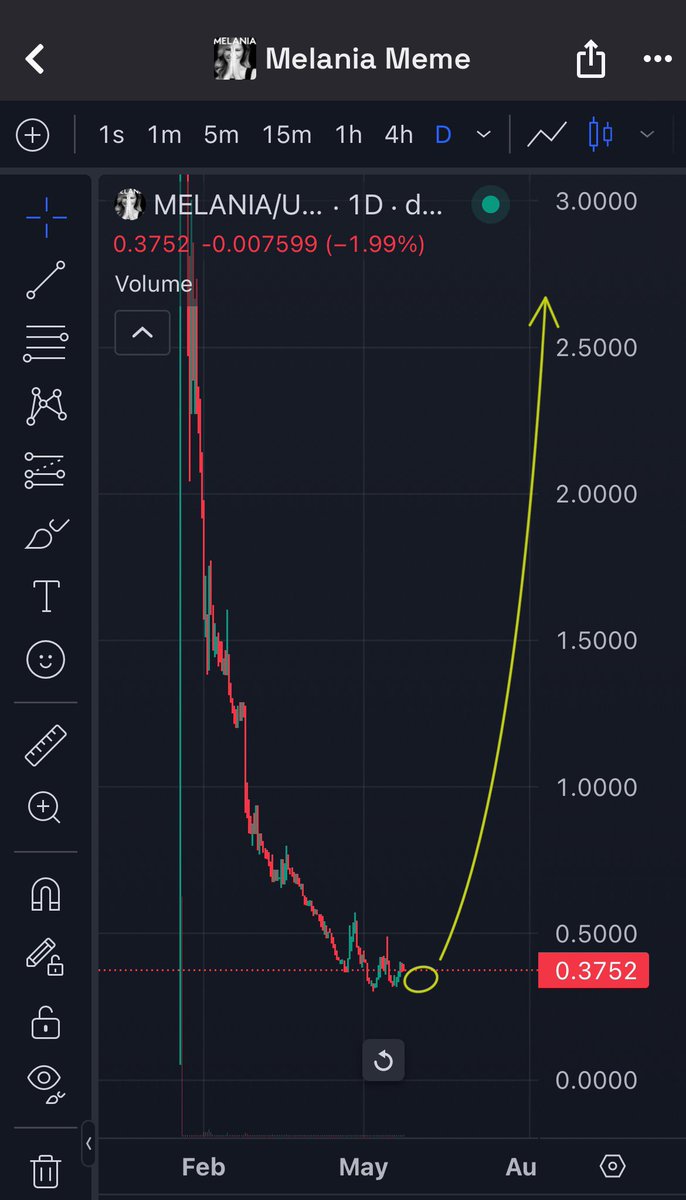Change chart type via candlestick icon

pos(601,134)
